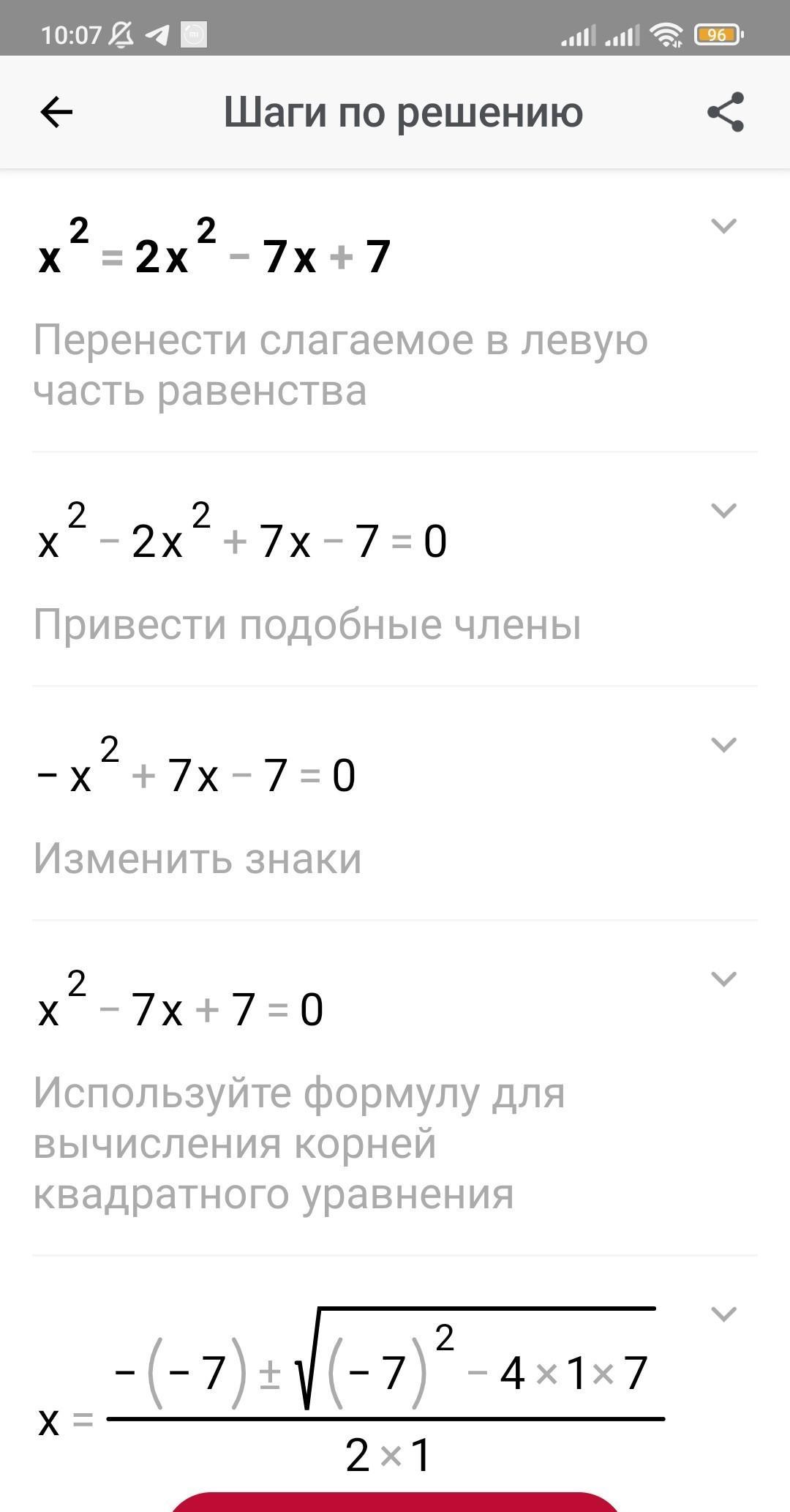790x1512 pixels.
Task: Expand the step x² − 2x² + 7x − 7 = 0
Action: coord(723,511)
